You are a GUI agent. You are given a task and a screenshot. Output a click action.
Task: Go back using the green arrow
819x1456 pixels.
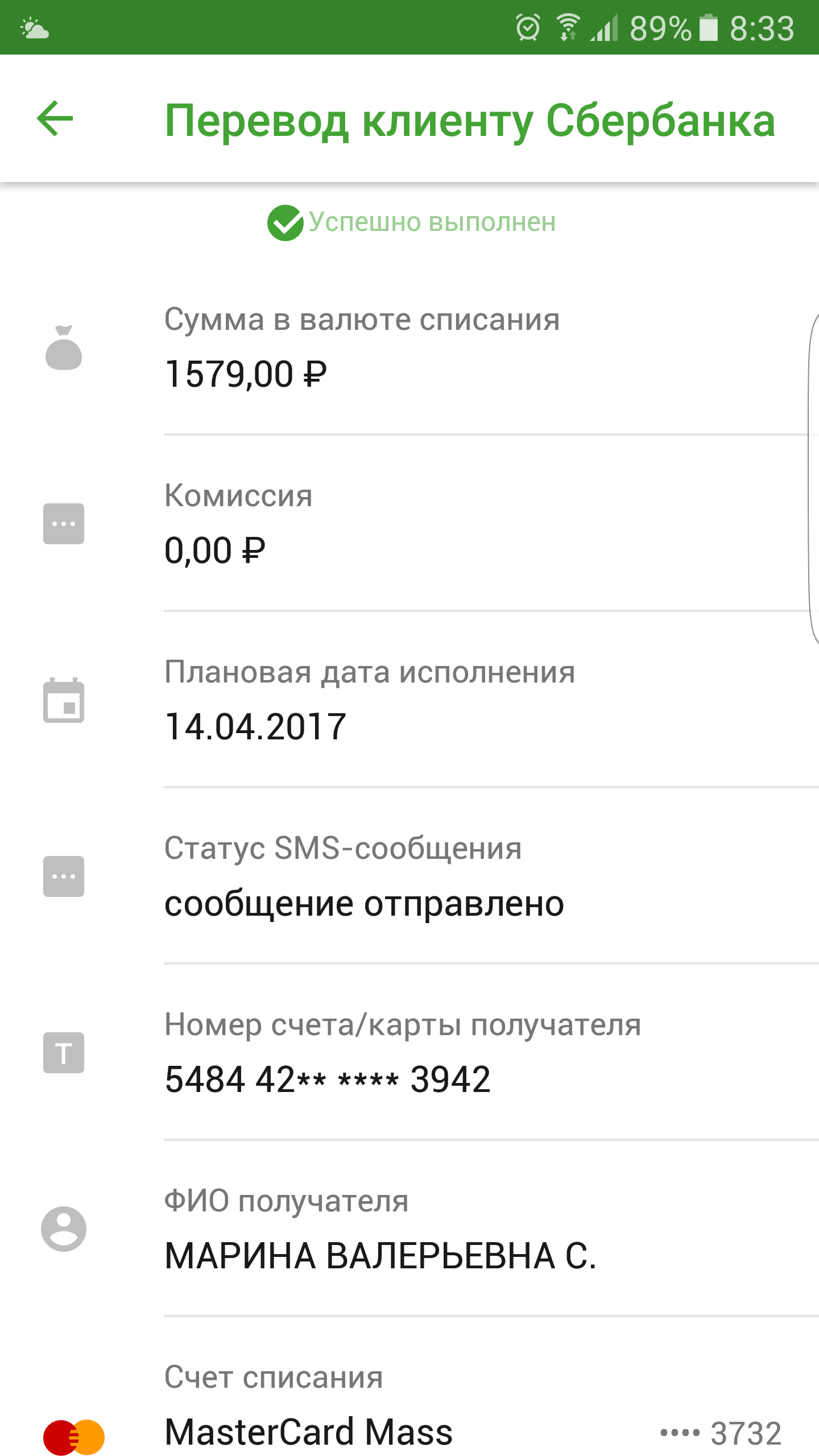coord(55,118)
